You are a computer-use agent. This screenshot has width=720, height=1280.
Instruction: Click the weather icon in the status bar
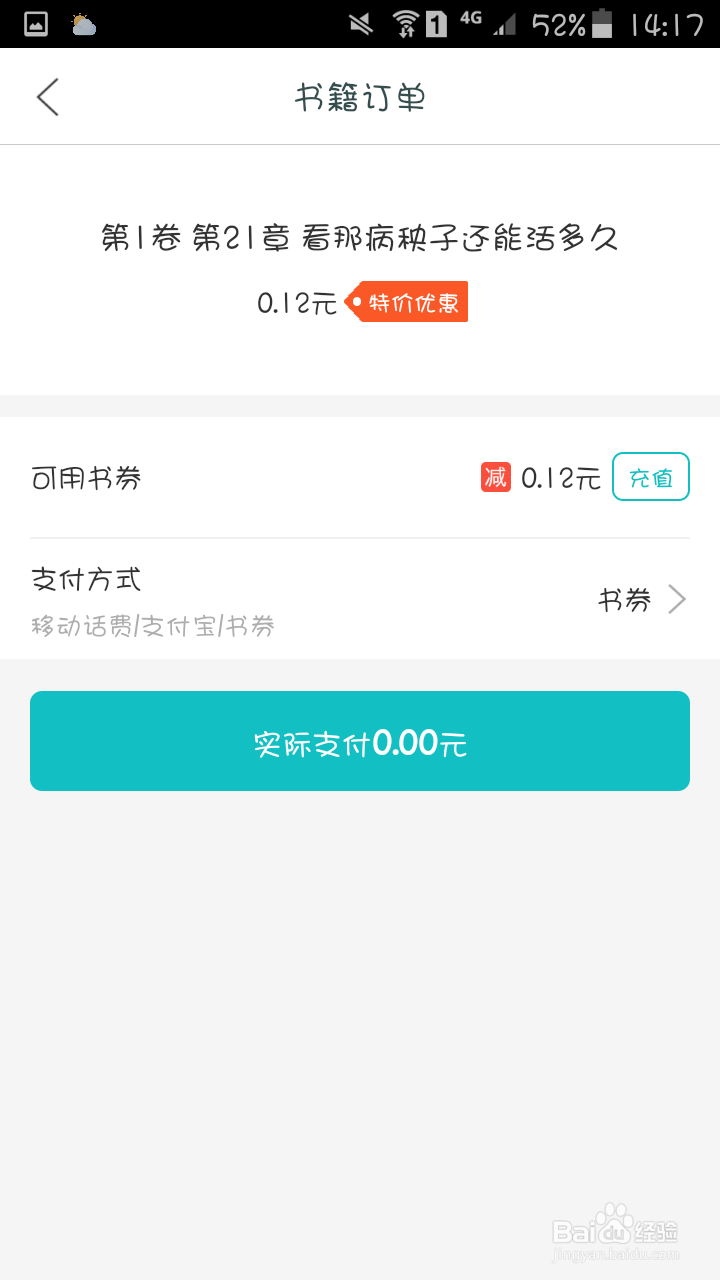pyautogui.click(x=84, y=25)
